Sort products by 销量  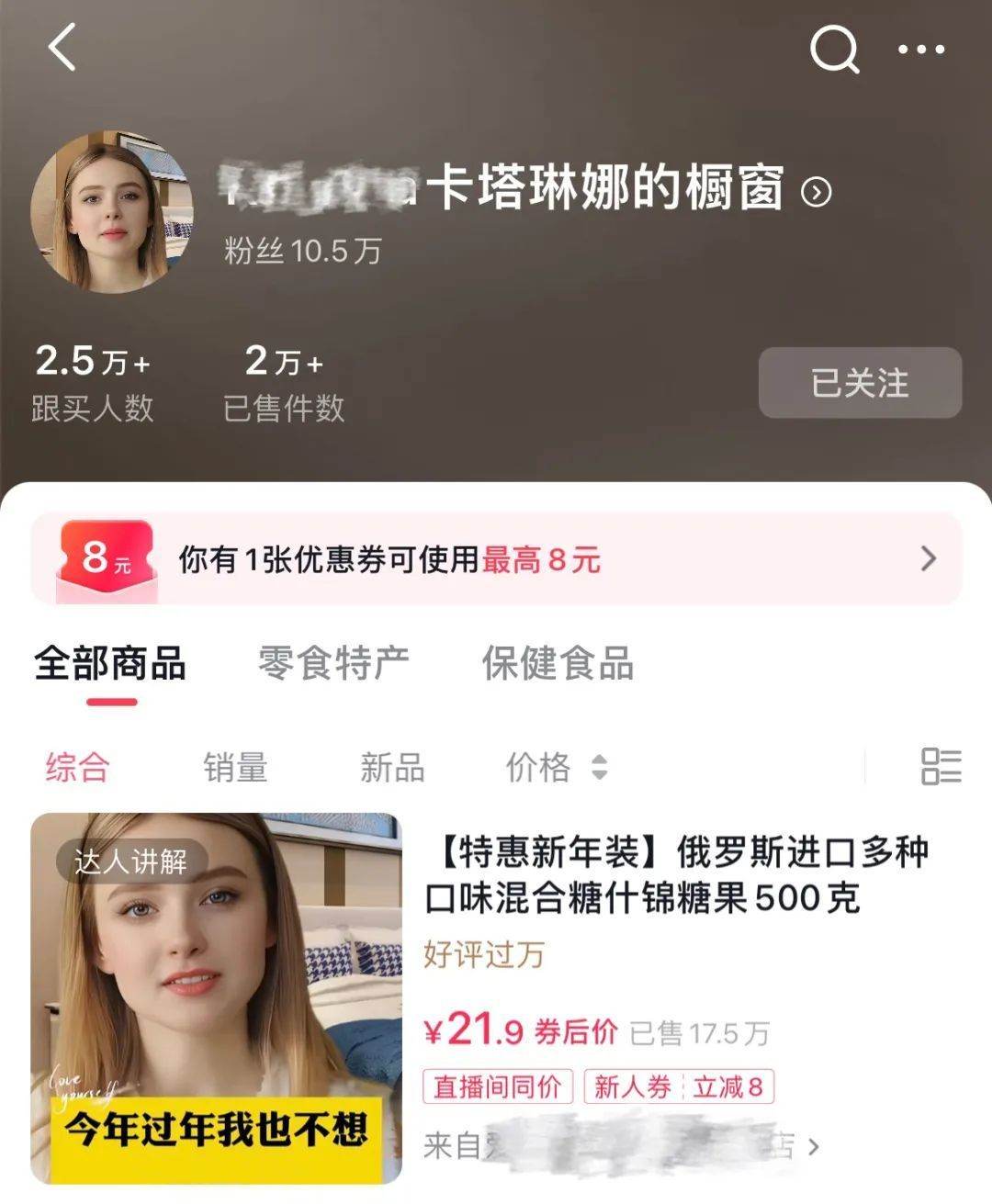click(x=235, y=767)
